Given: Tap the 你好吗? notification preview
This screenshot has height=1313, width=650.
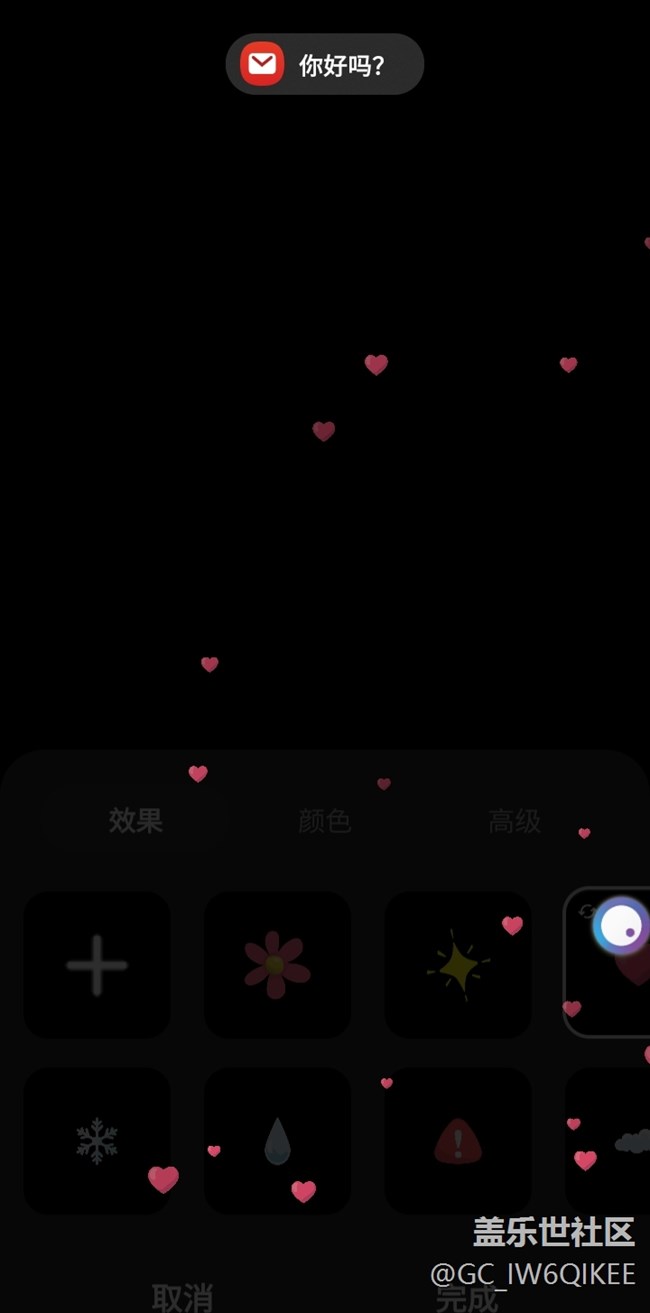Looking at the screenshot, I should [x=324, y=65].
